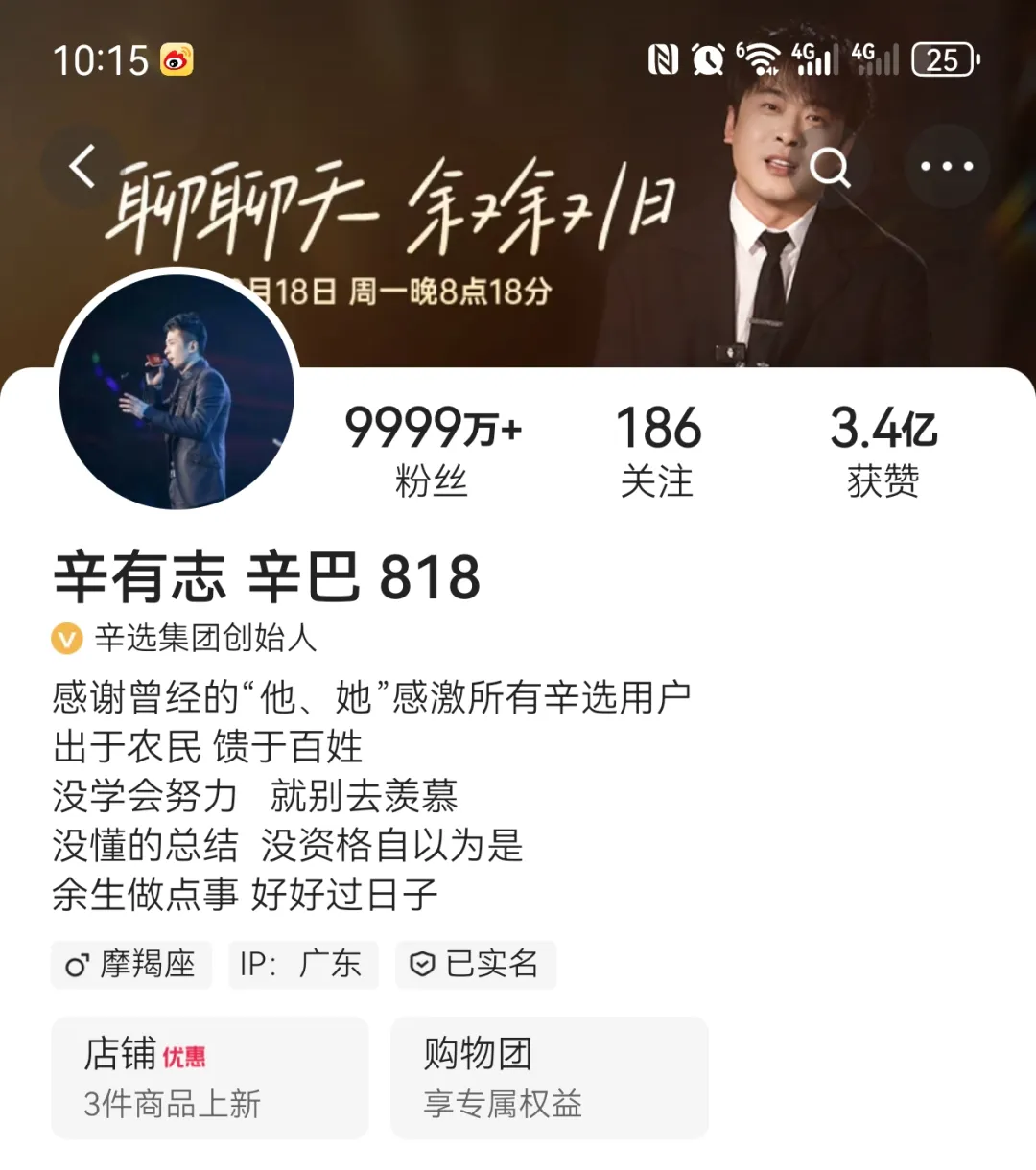Open the search magnifier icon
This screenshot has height=1170, width=1036.
click(830, 168)
